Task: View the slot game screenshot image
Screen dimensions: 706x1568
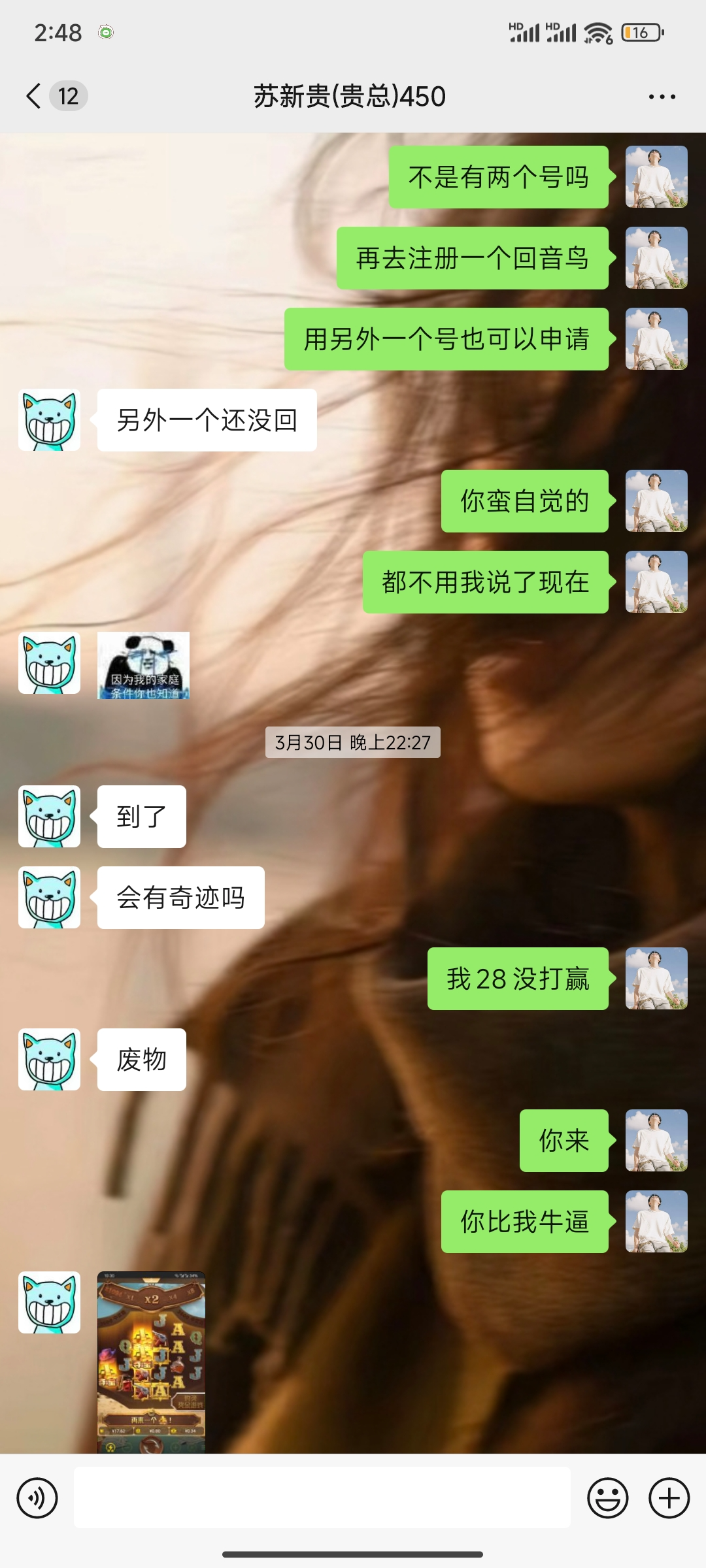Action: coord(151,1362)
